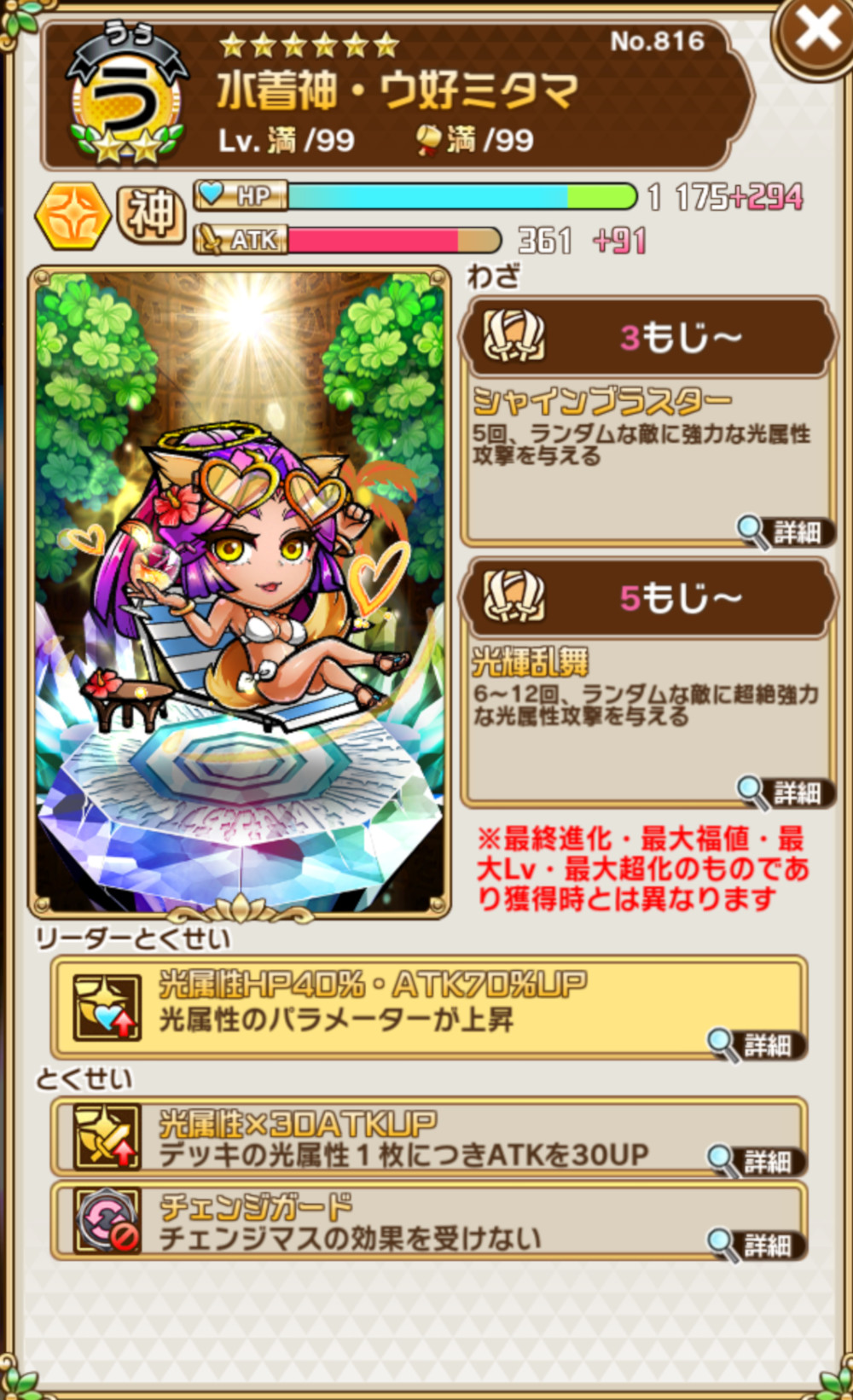Close the character detail panel
The image size is (853, 1400).
[x=815, y=34]
